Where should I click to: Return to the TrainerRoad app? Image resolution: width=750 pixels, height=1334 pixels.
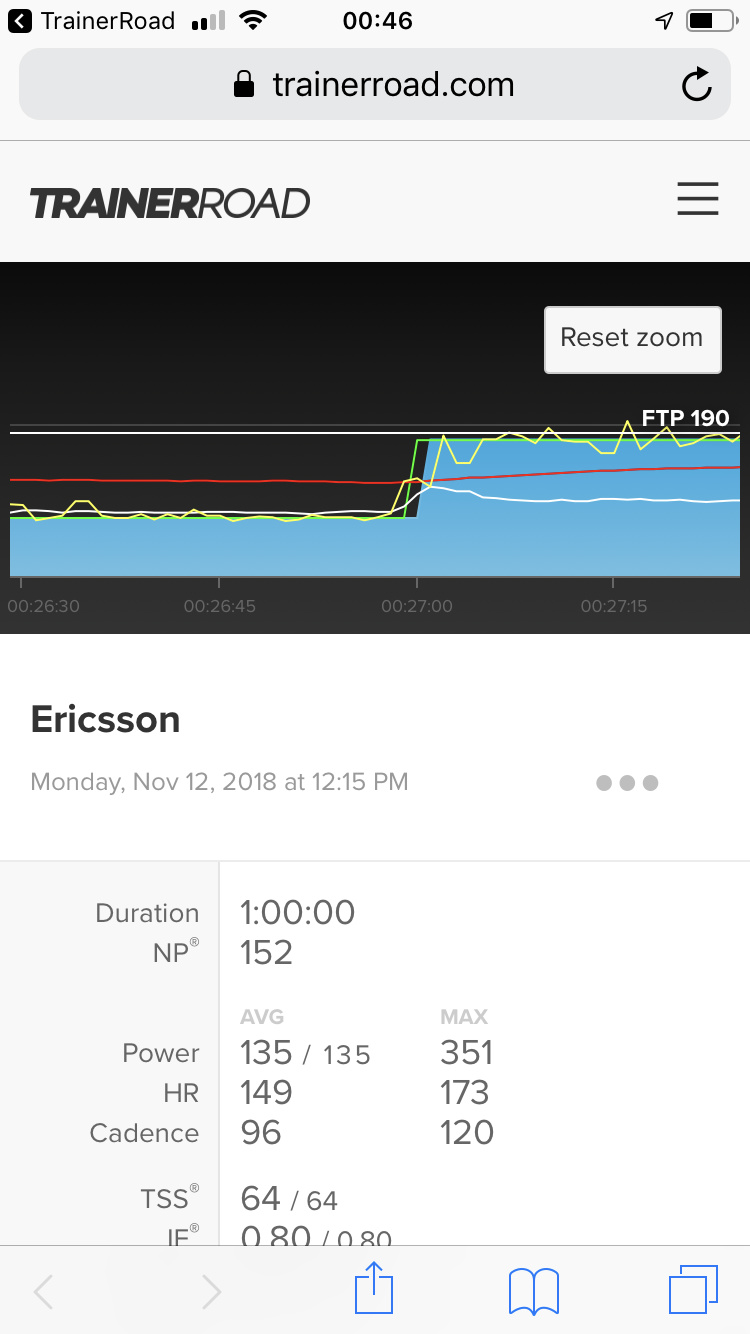pyautogui.click(x=90, y=21)
